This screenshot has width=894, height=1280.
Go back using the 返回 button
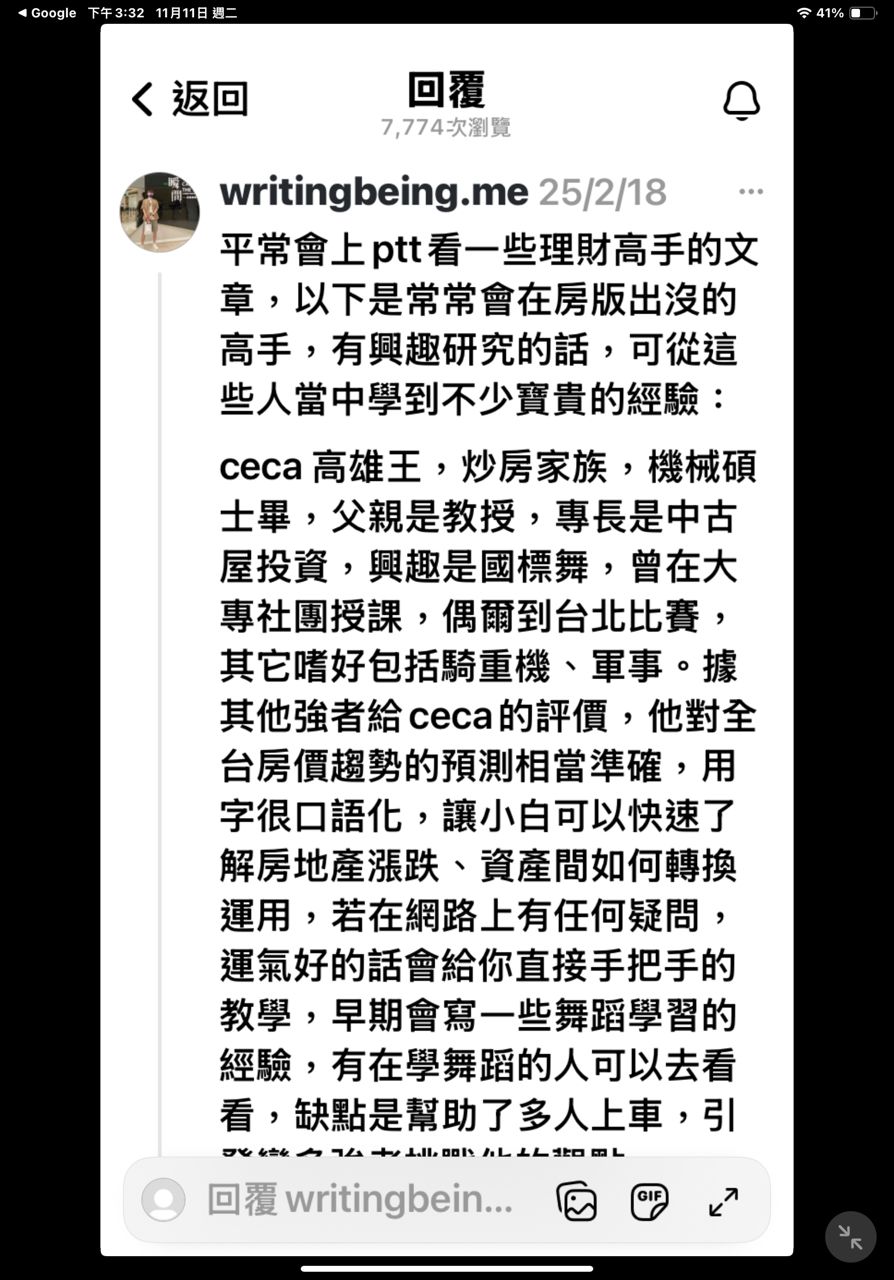tap(189, 99)
